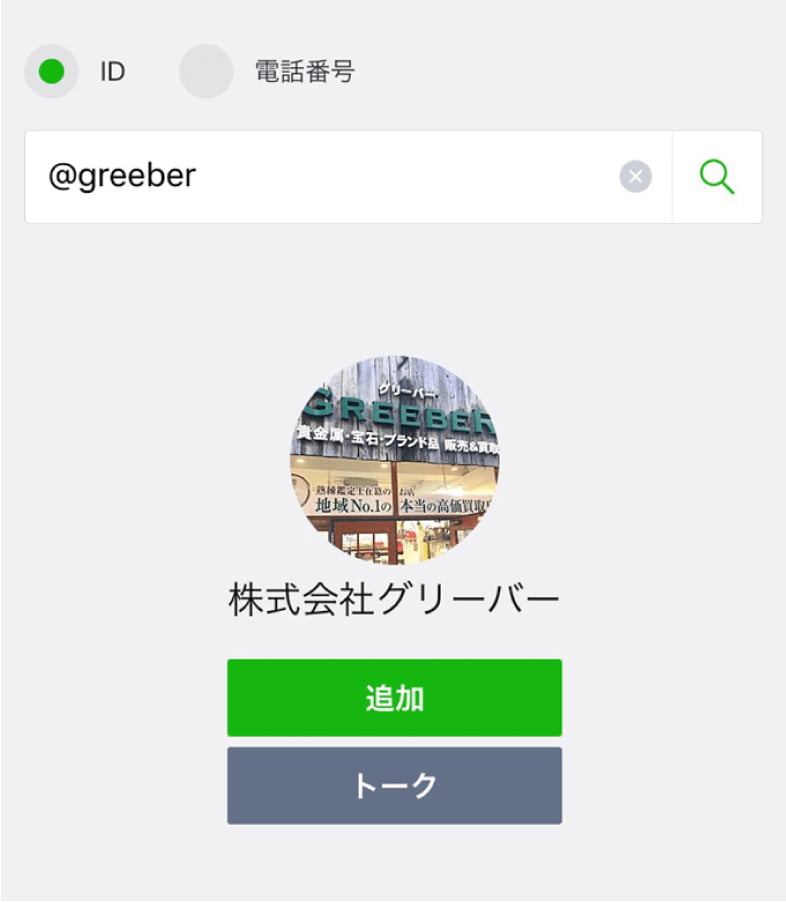
Task: Select the 電話番号 search option
Action: tap(206, 72)
